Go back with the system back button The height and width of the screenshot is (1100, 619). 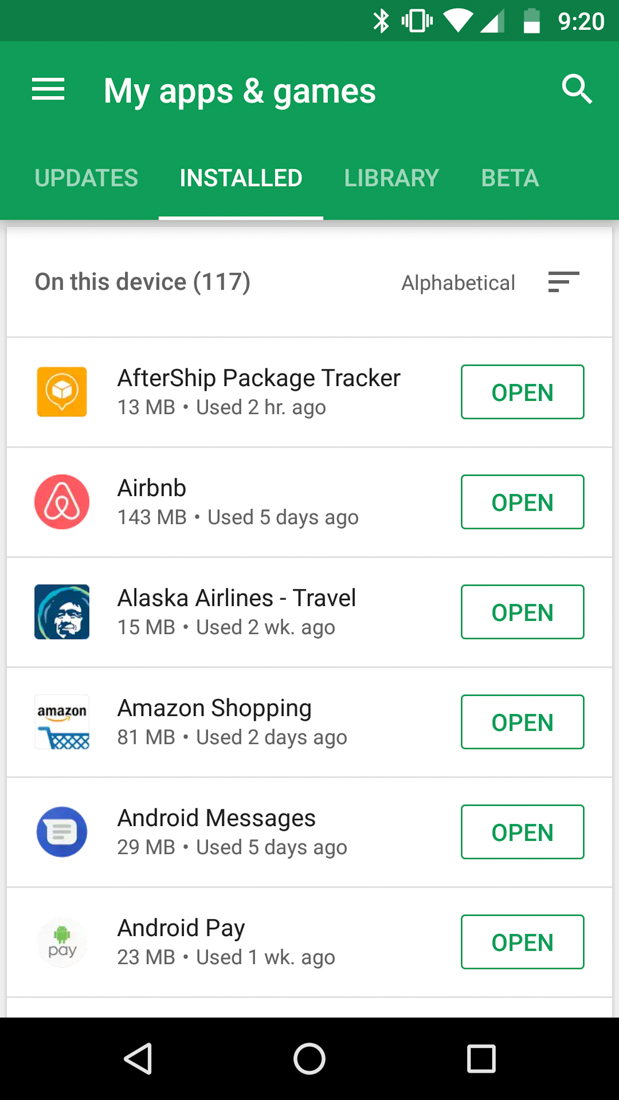[138, 1058]
